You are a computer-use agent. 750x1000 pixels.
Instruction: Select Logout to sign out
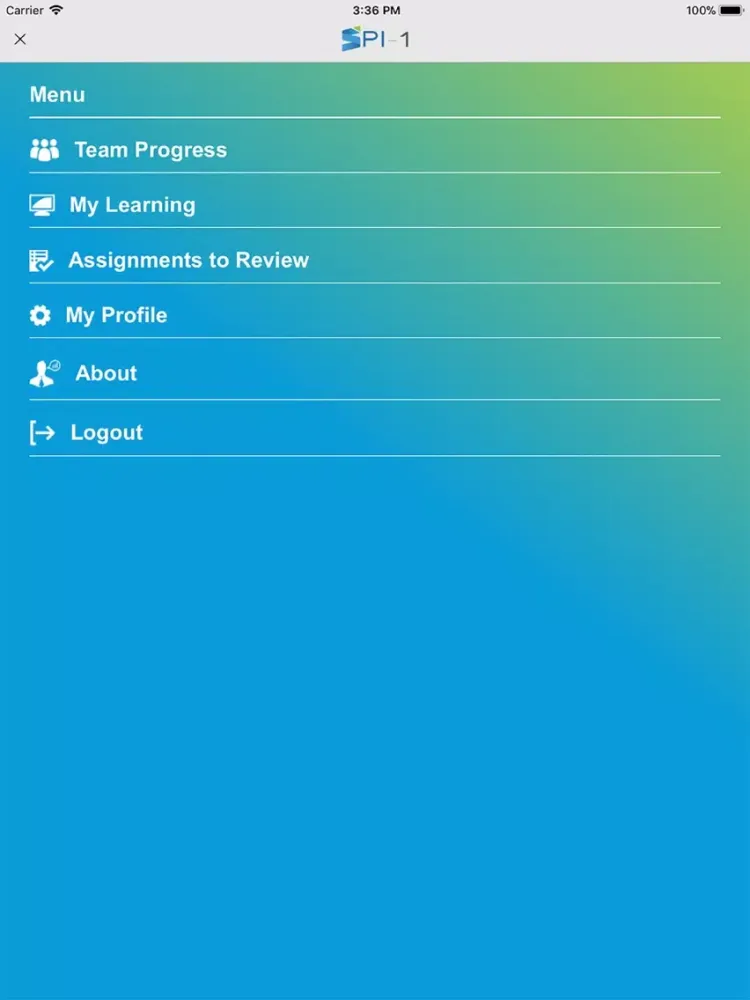pyautogui.click(x=106, y=432)
